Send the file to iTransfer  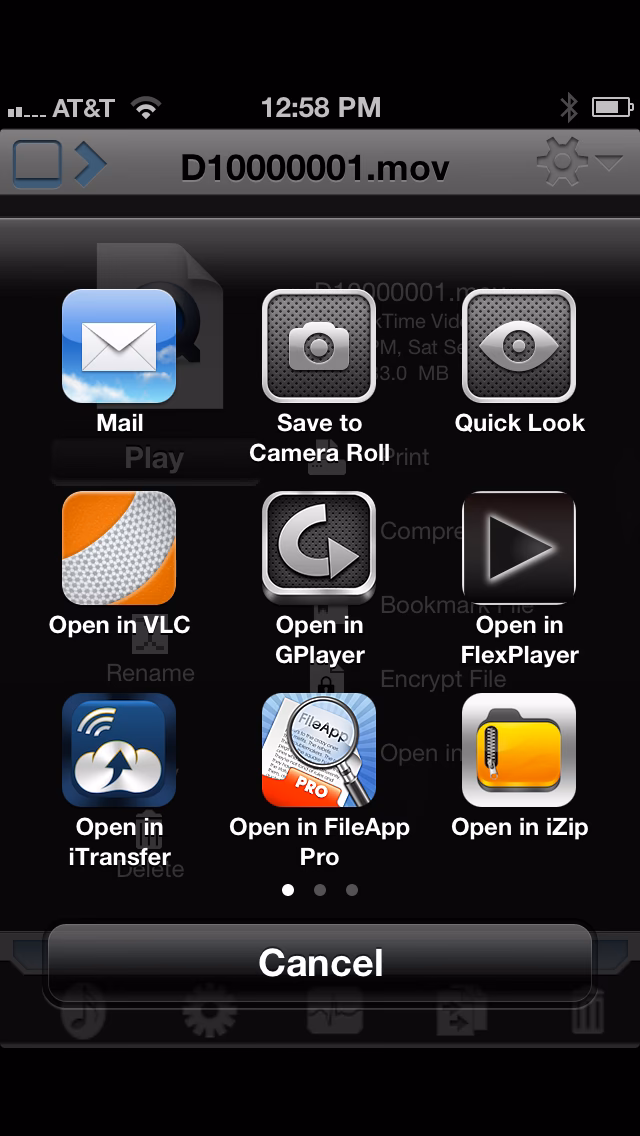coord(119,750)
